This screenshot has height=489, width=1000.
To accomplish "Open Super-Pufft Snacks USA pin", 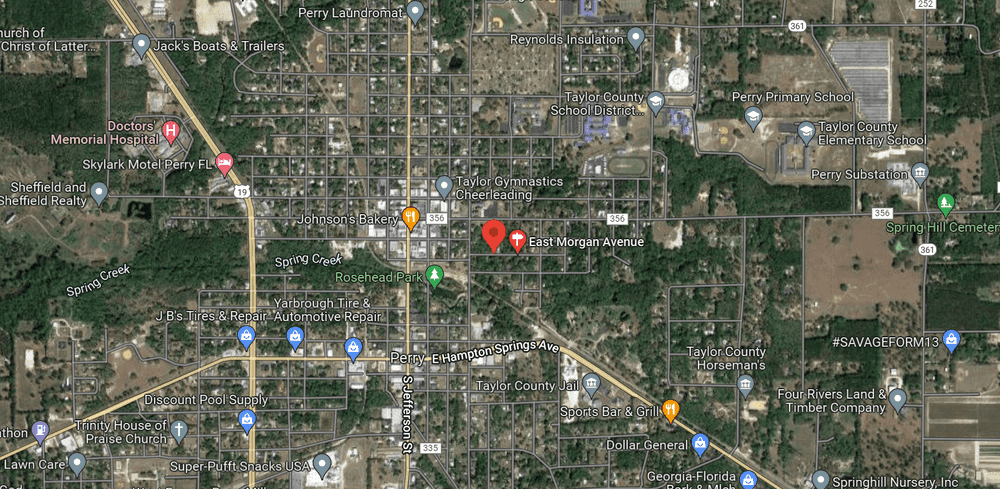I will [x=322, y=464].
